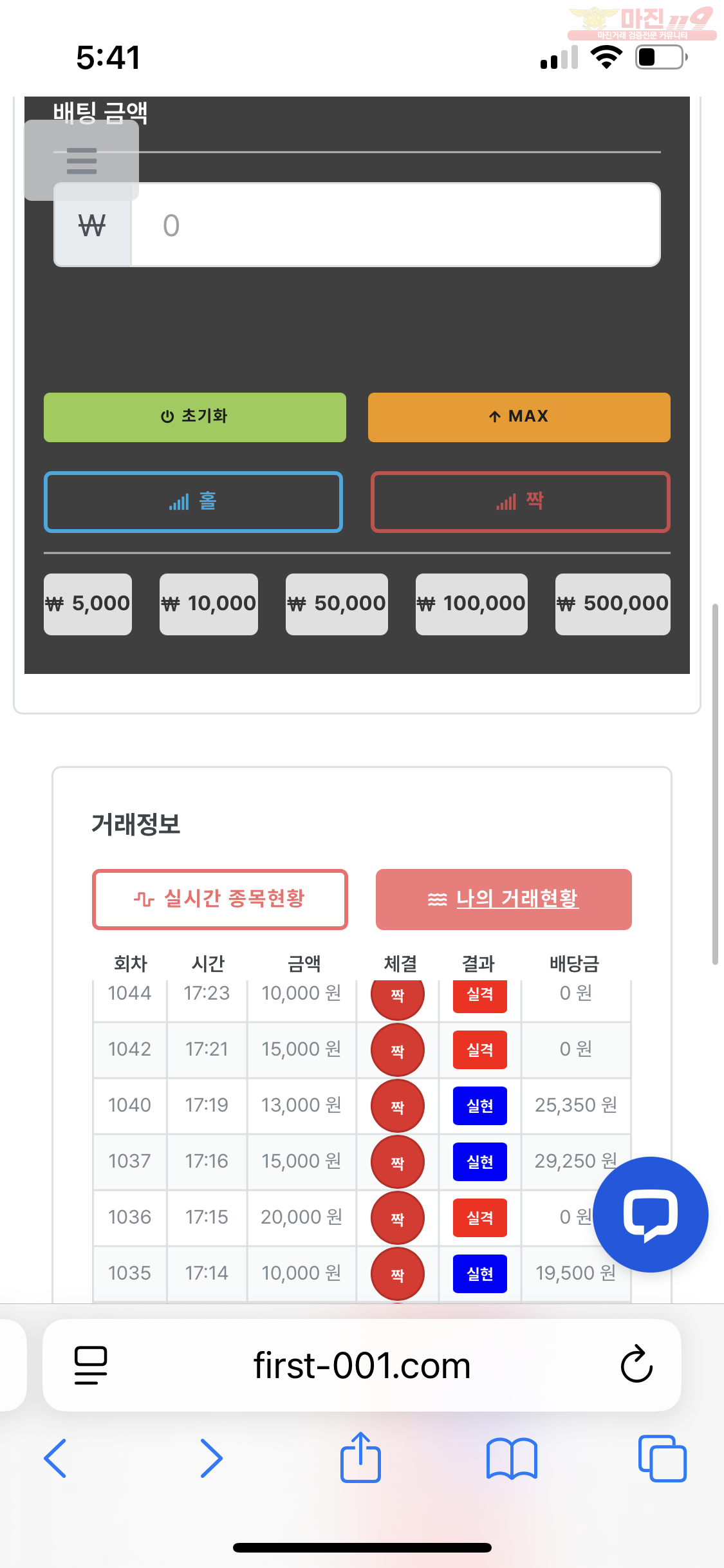This screenshot has height=1568, width=724.
Task: Add ₩ 500,000 to the bet
Action: coord(613,604)
